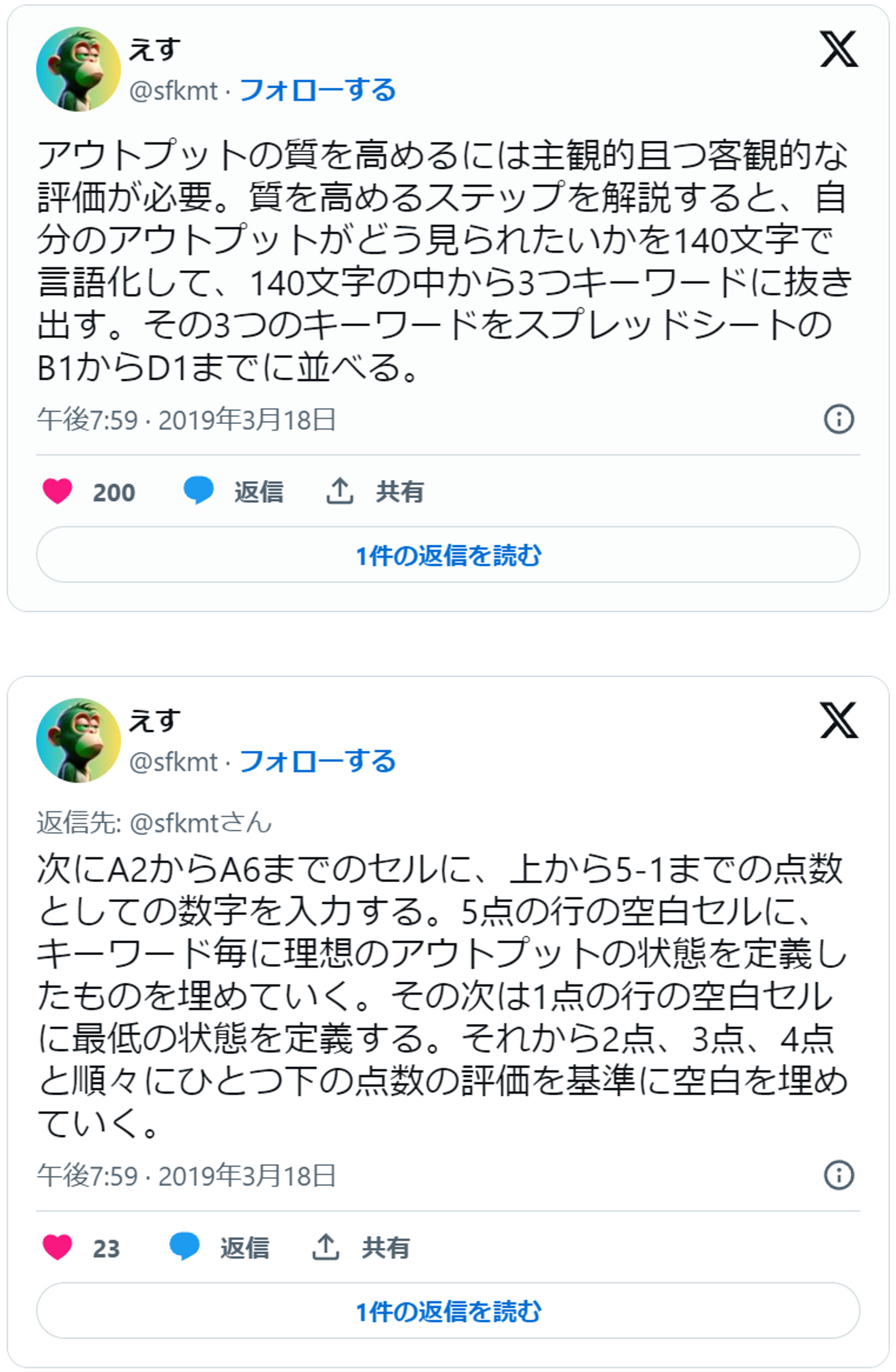Tap フォローする on the first tweet
Viewport: 896px width, 1372px height.
[317, 91]
